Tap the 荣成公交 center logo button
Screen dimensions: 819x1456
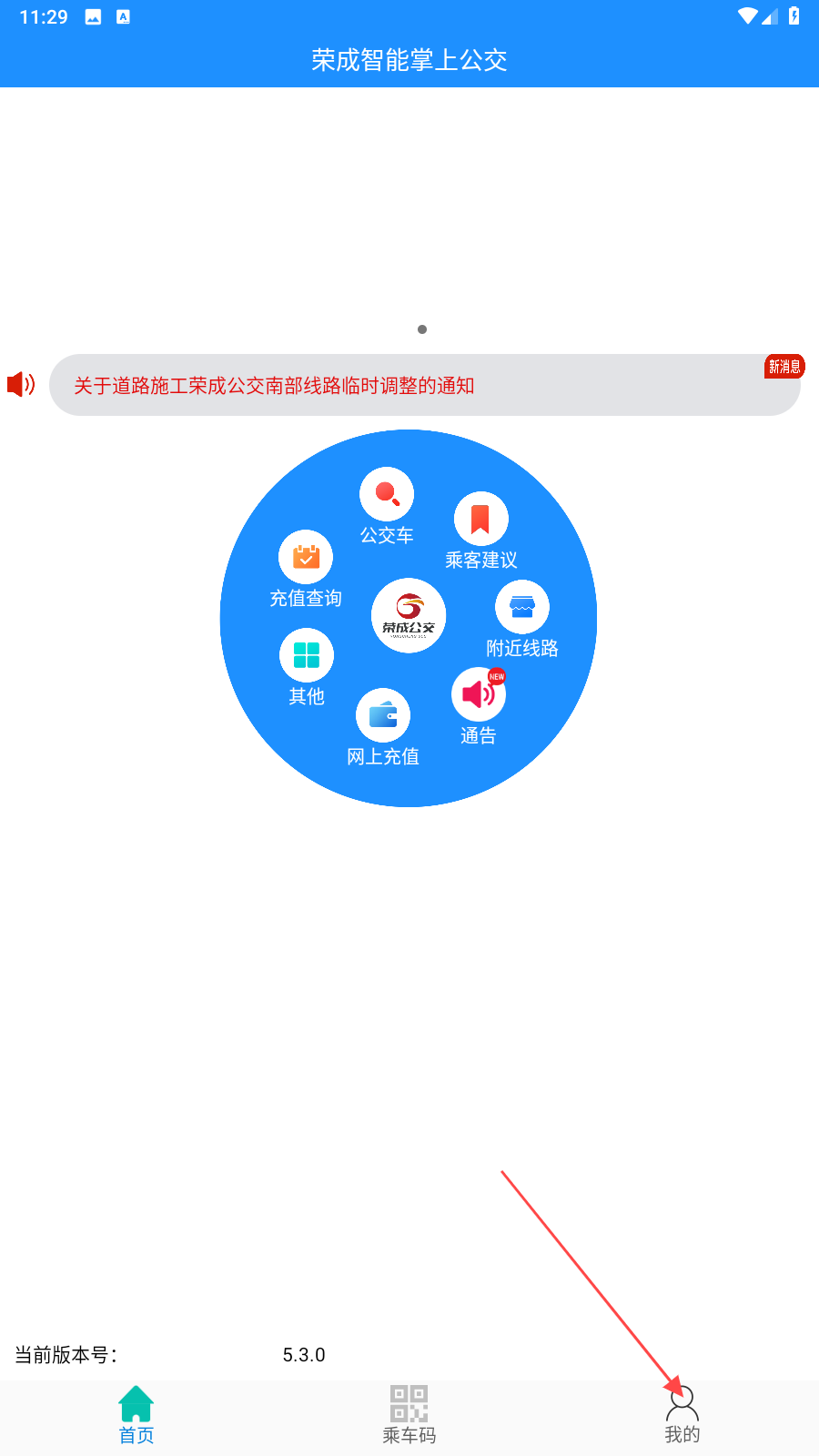(409, 616)
